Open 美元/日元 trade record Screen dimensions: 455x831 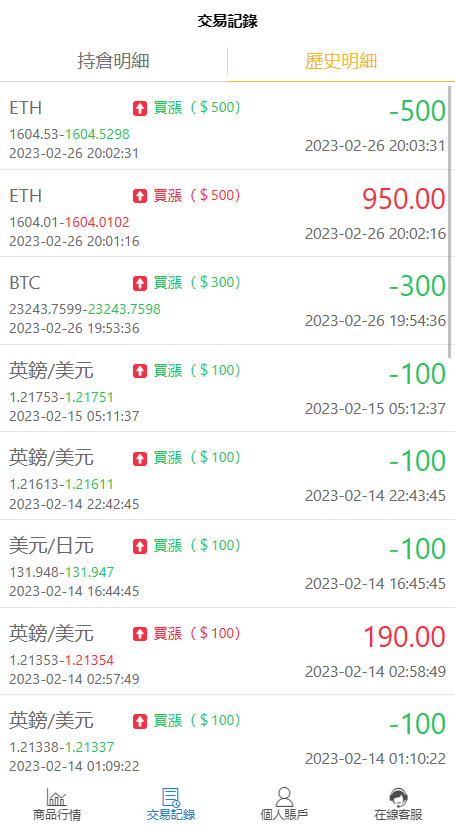tap(227, 564)
